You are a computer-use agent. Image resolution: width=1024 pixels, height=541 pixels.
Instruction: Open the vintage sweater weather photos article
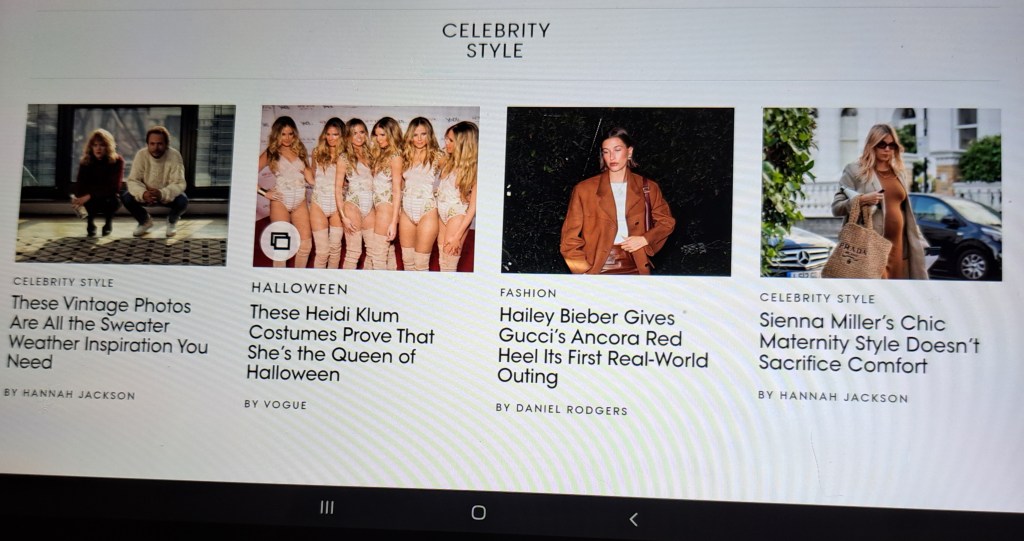[x=126, y=183]
